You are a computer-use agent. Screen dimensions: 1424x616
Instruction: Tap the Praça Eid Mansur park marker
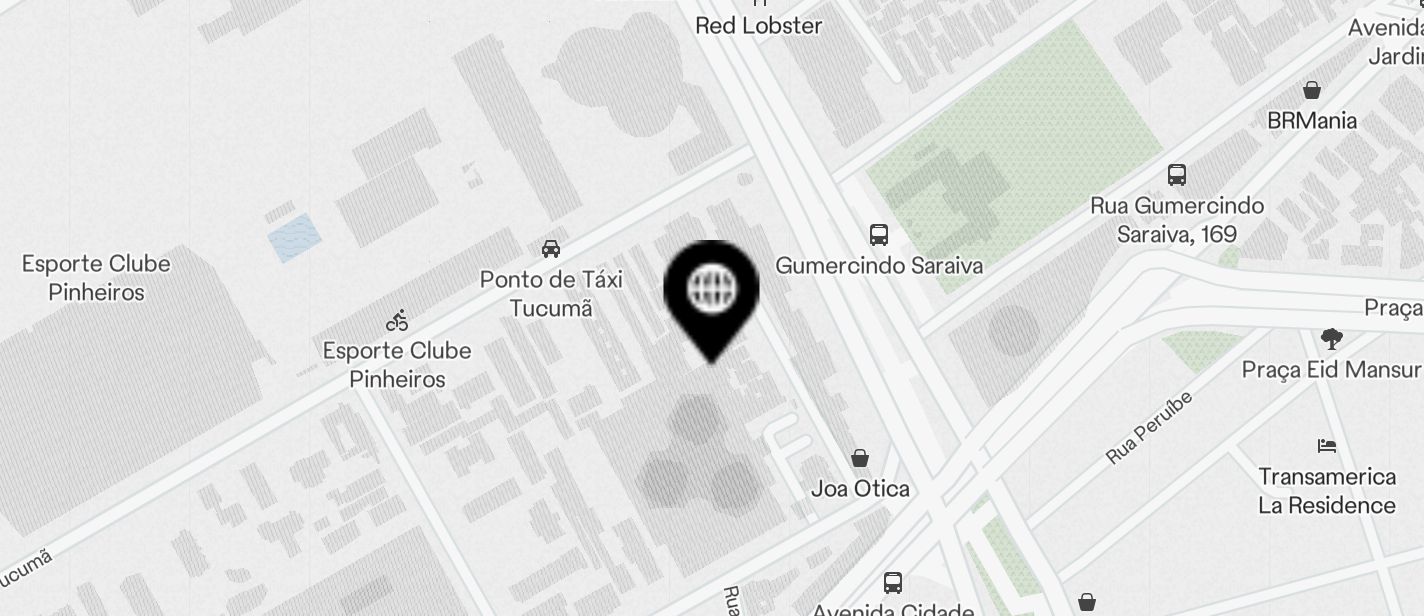pos(1331,339)
